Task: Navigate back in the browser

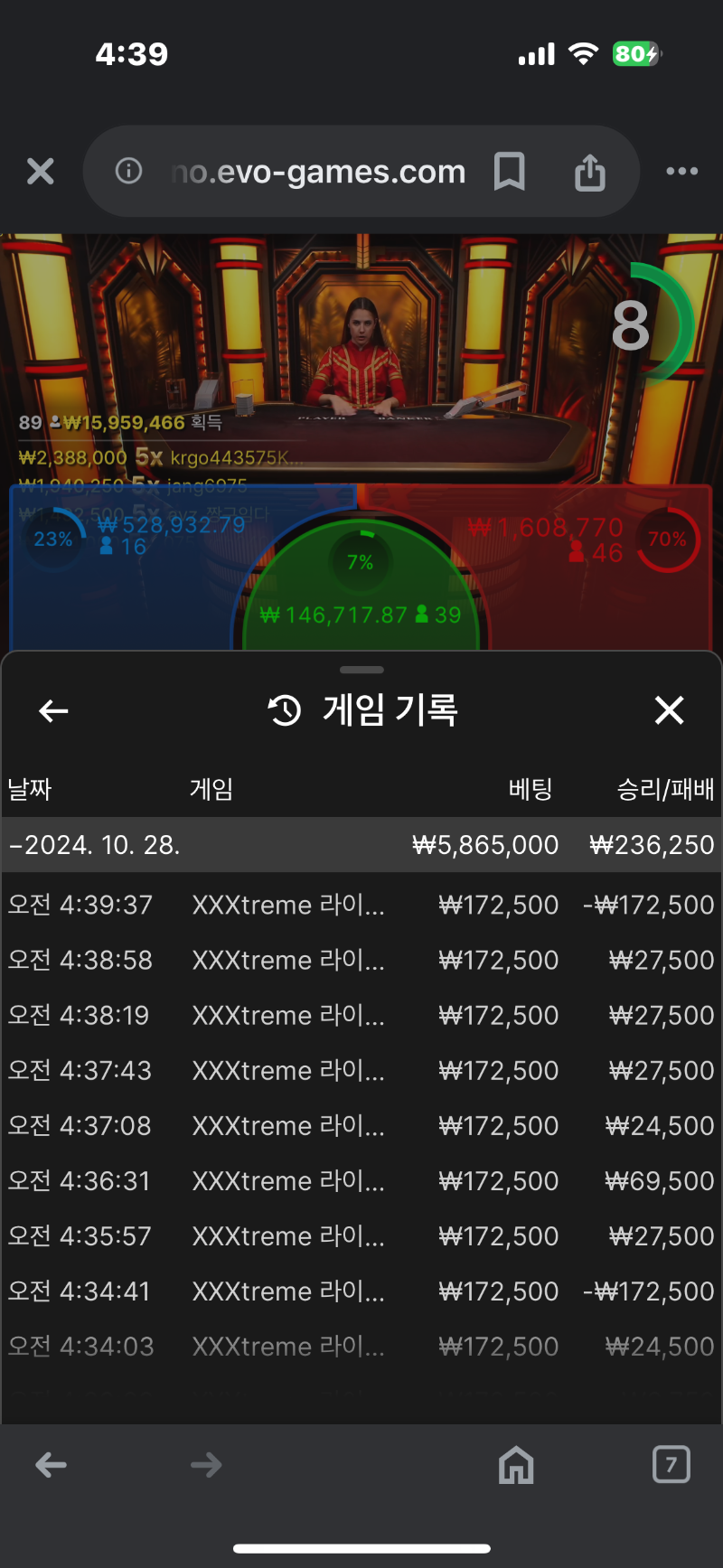Action: coord(52,1465)
